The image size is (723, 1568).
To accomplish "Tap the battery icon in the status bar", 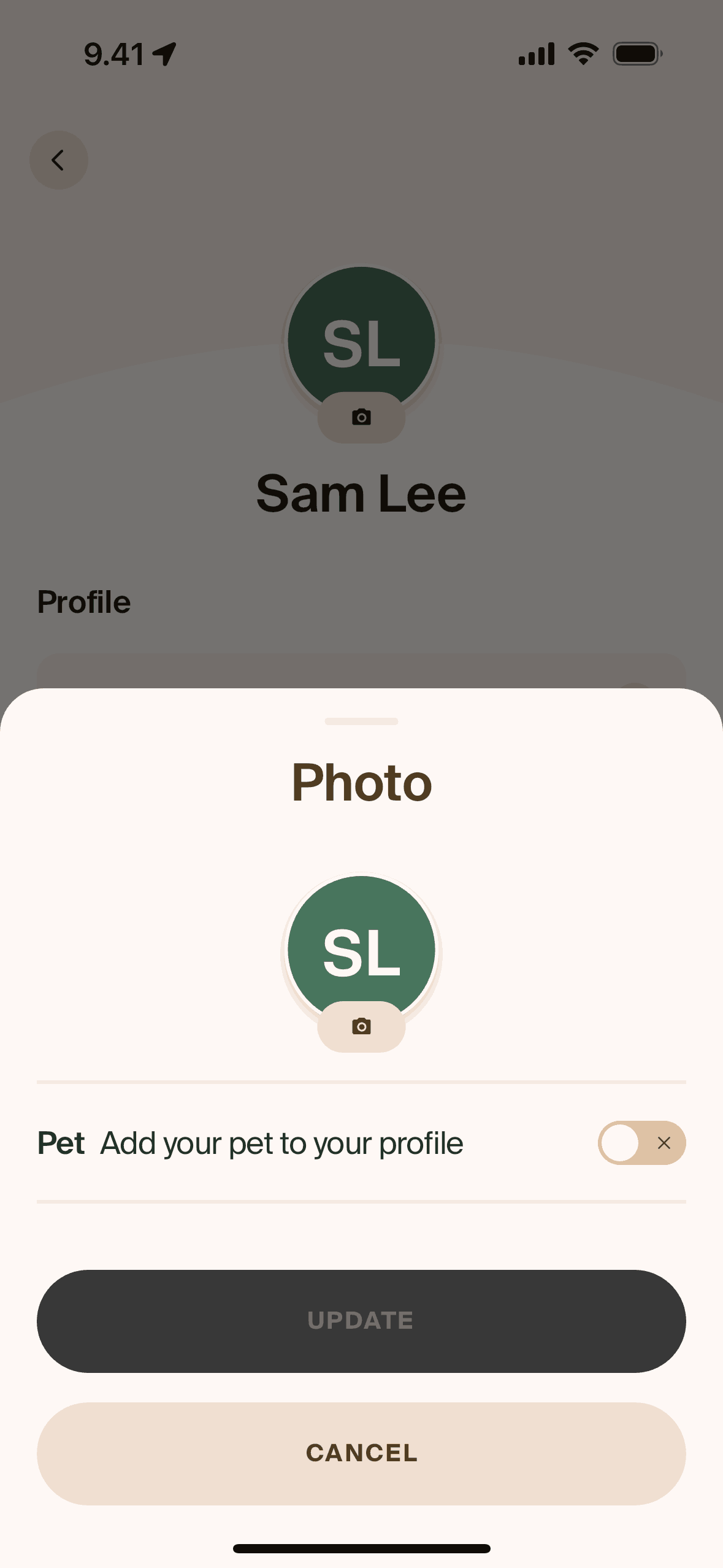I will [637, 53].
